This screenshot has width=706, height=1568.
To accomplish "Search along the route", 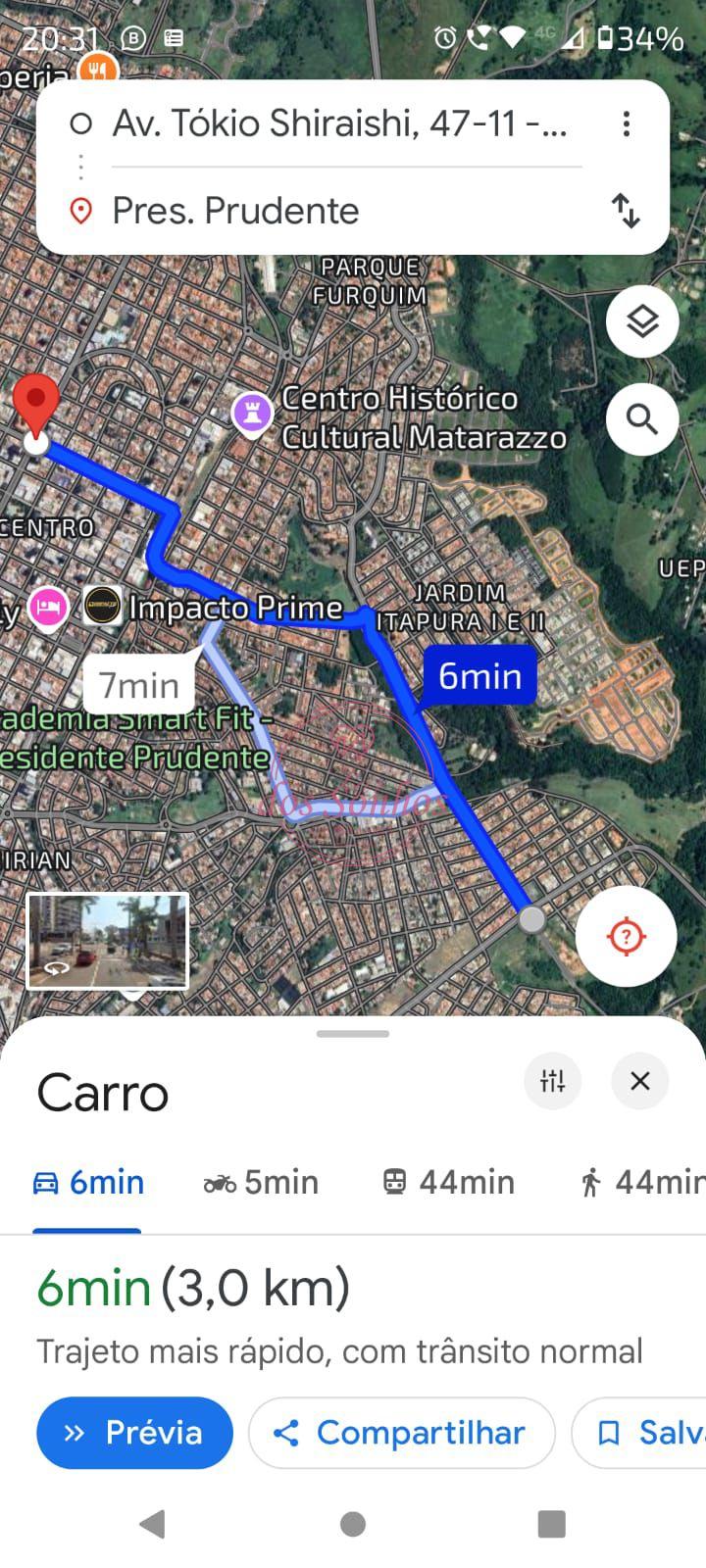I will click(x=642, y=419).
